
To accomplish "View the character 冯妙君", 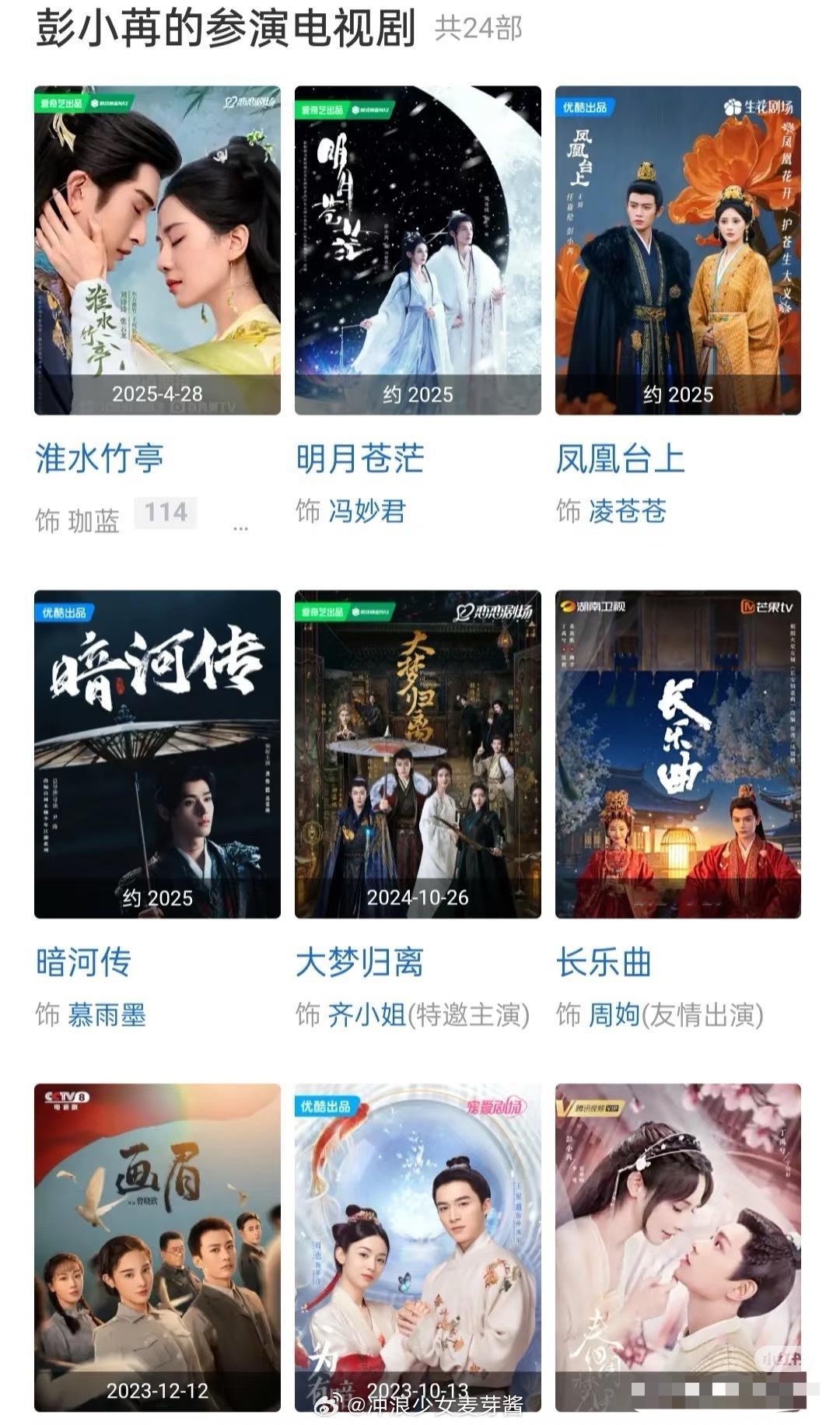I will coord(367,512).
